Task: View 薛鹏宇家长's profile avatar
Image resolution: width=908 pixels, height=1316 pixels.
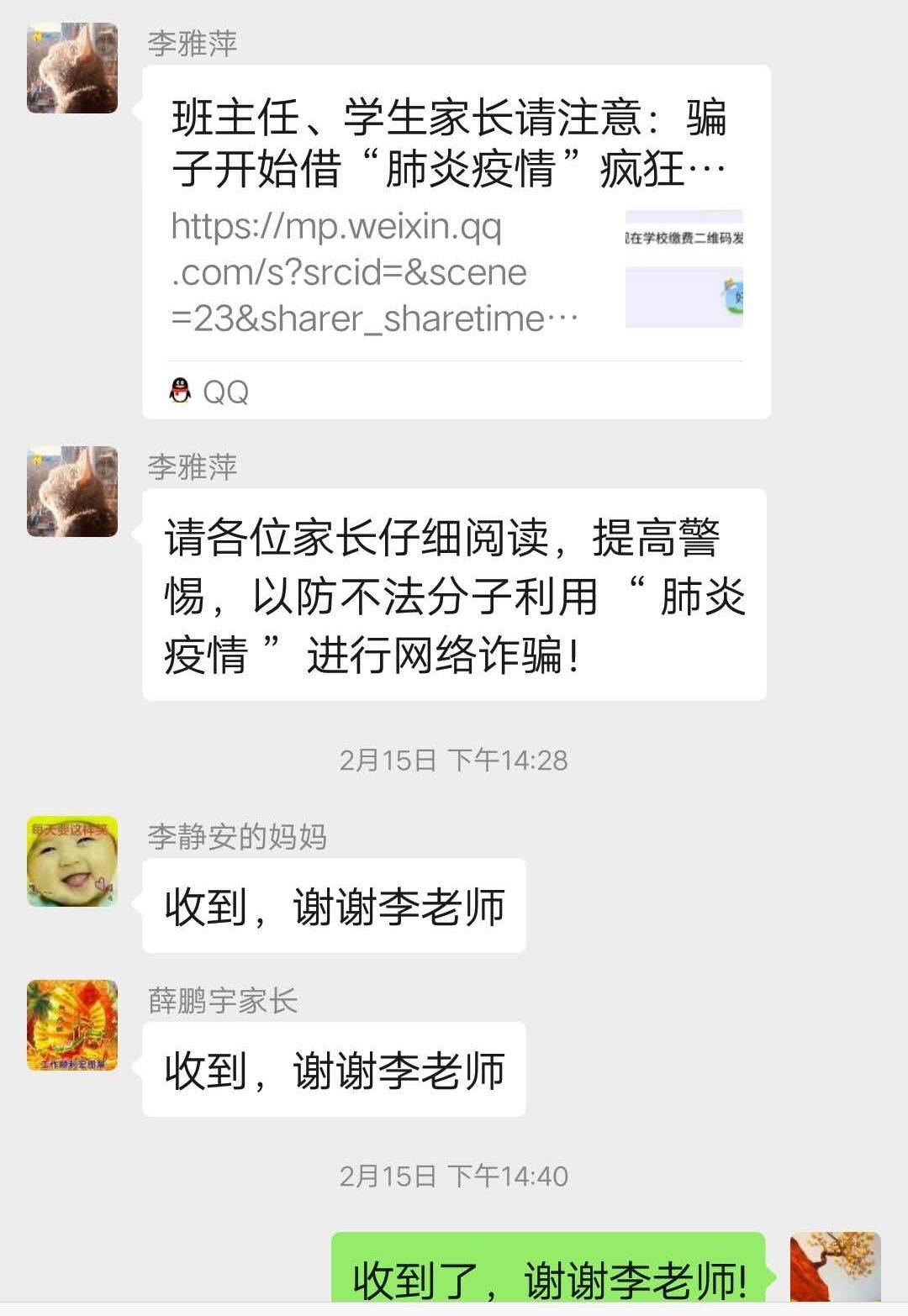Action: (72, 1024)
